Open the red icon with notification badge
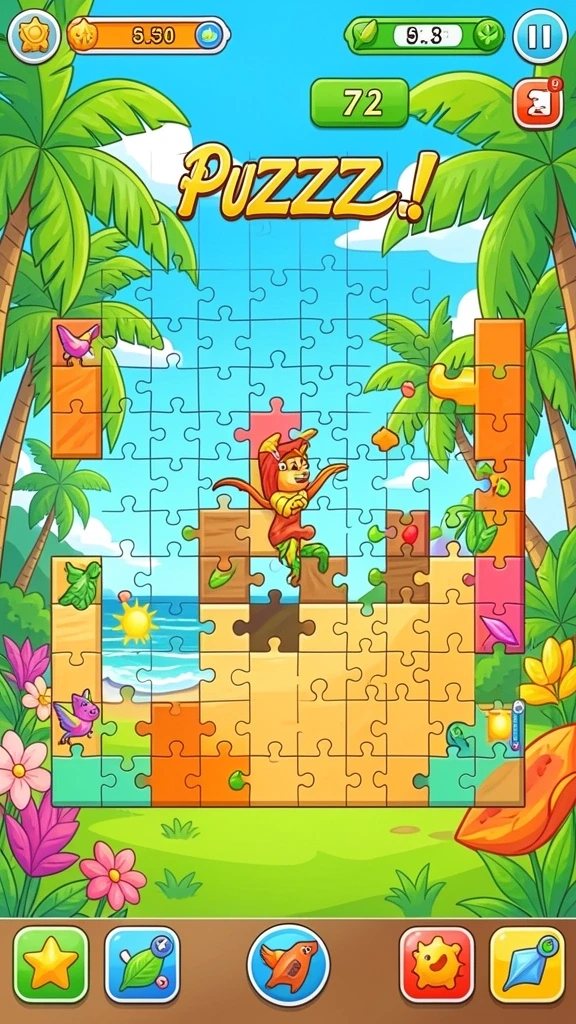This screenshot has width=576, height=1024. [x=537, y=103]
